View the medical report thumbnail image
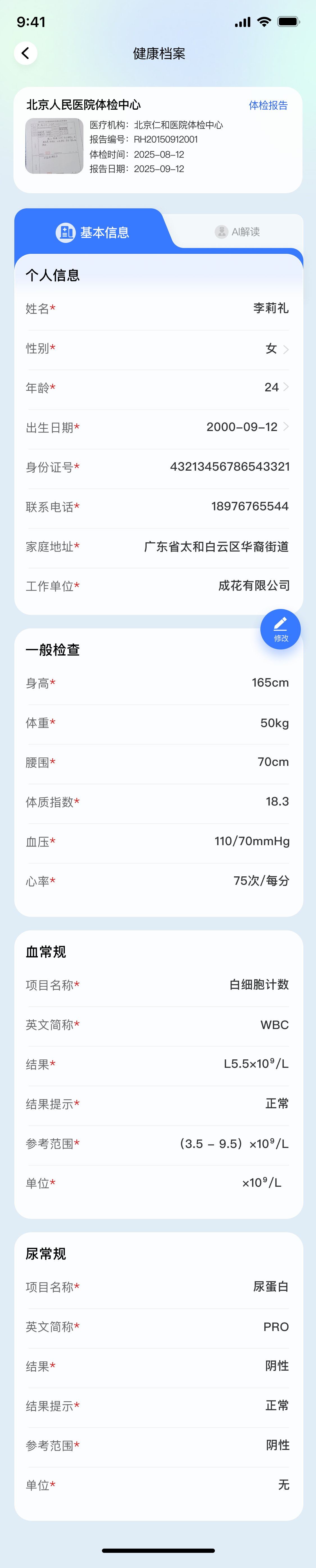Viewport: 316px width, 1568px height. click(x=54, y=146)
